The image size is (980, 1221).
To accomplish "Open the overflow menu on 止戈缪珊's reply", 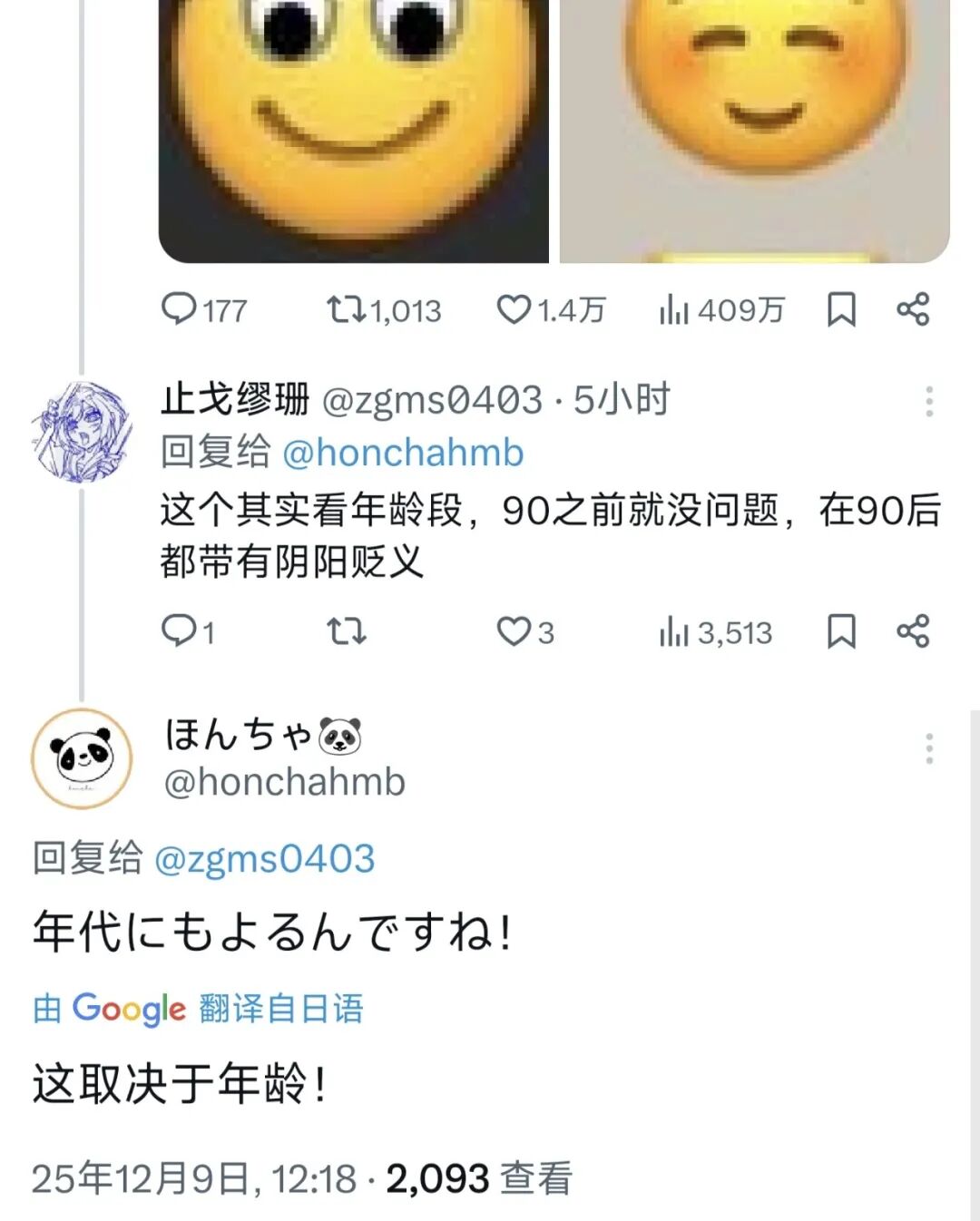I will 929,401.
